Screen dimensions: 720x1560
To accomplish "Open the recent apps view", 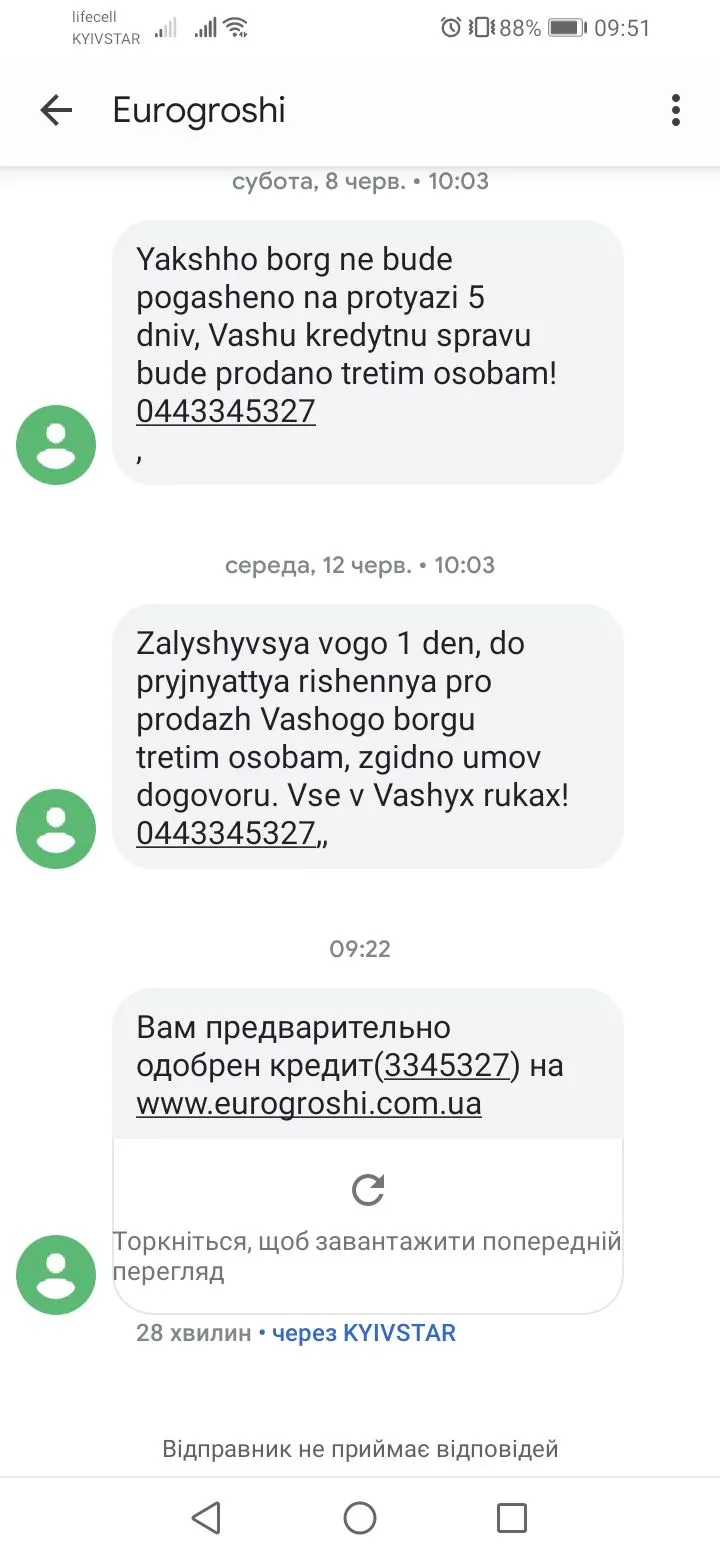I will click(512, 1518).
